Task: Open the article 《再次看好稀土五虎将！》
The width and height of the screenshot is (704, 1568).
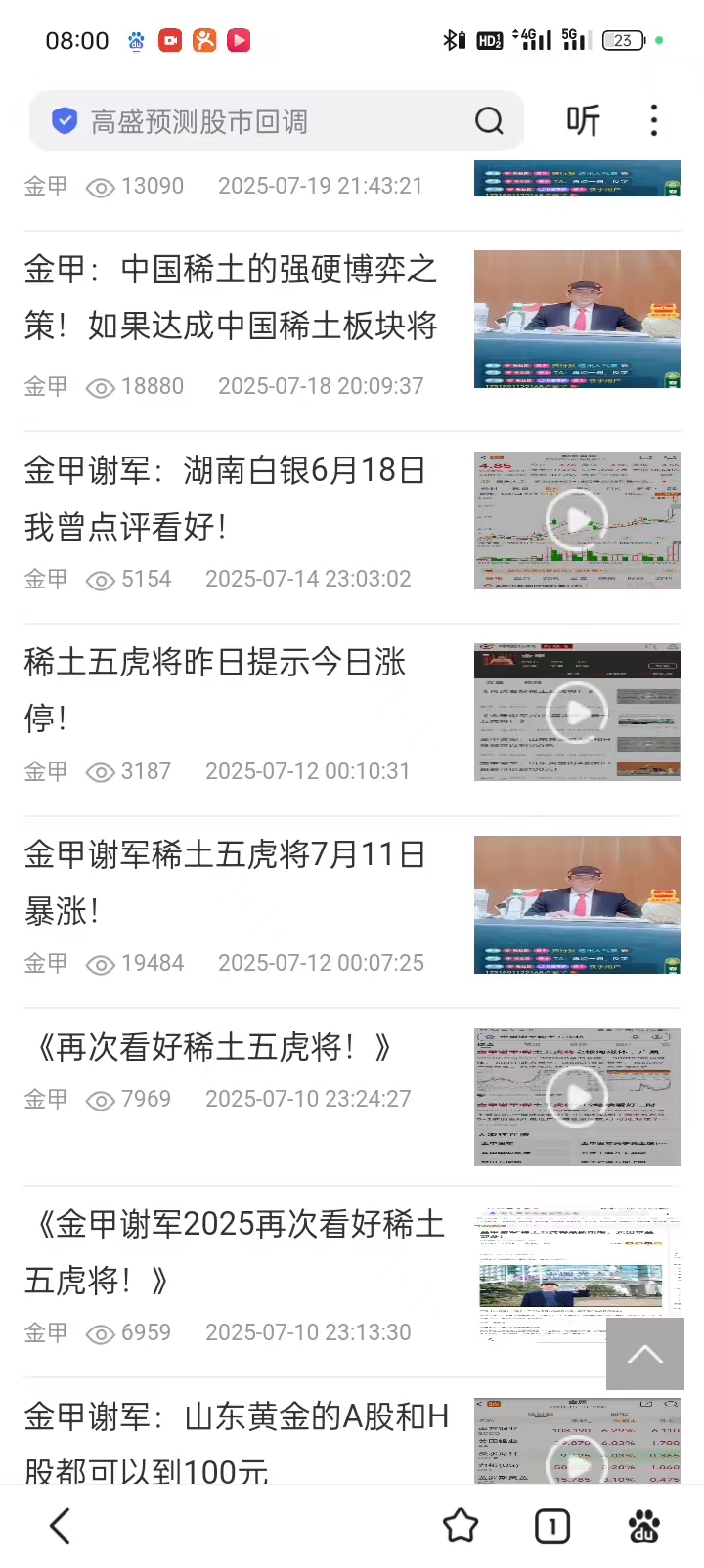Action: [x=215, y=1047]
